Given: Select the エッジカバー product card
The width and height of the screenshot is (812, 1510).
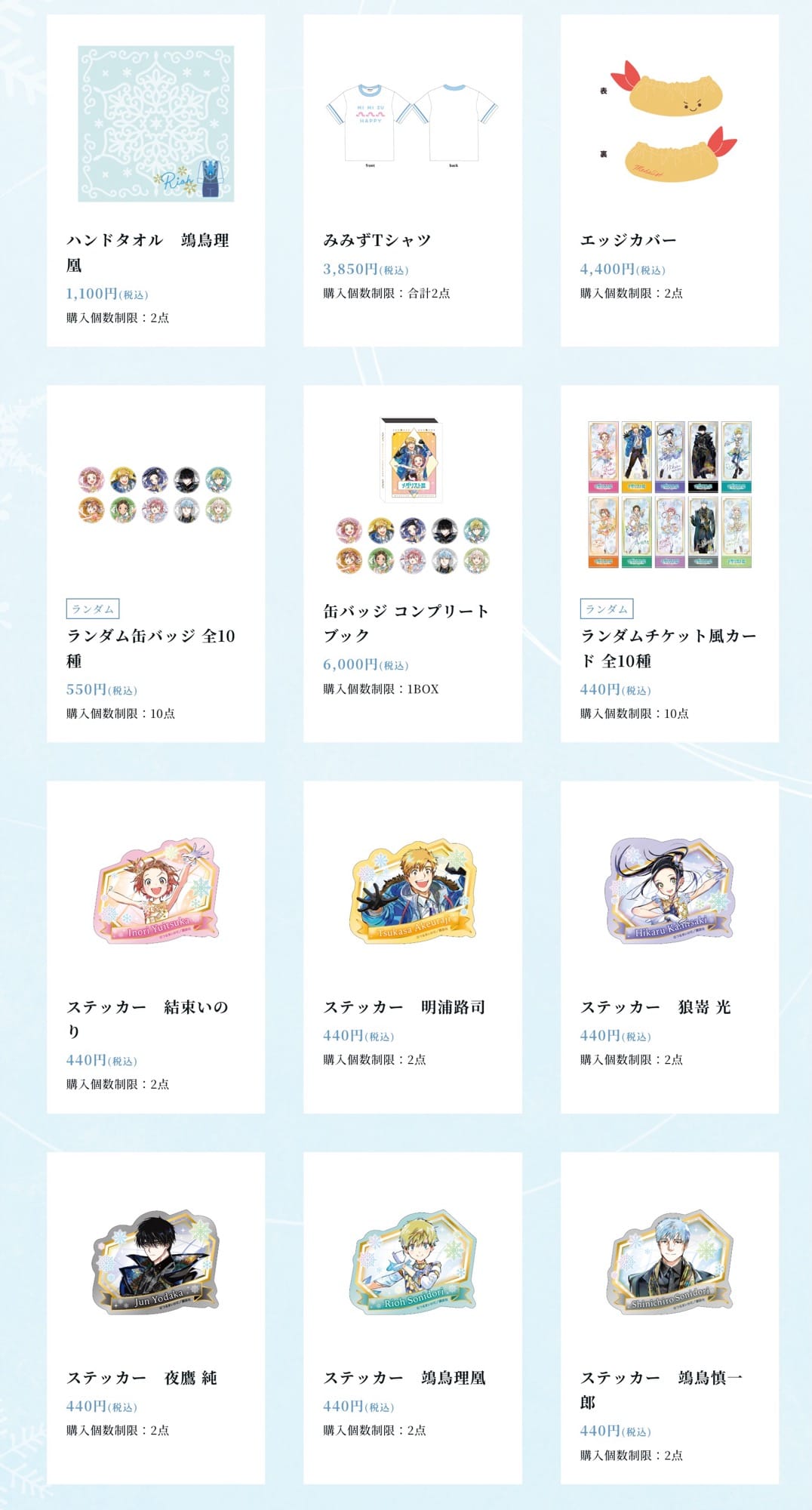Looking at the screenshot, I should tap(669, 181).
